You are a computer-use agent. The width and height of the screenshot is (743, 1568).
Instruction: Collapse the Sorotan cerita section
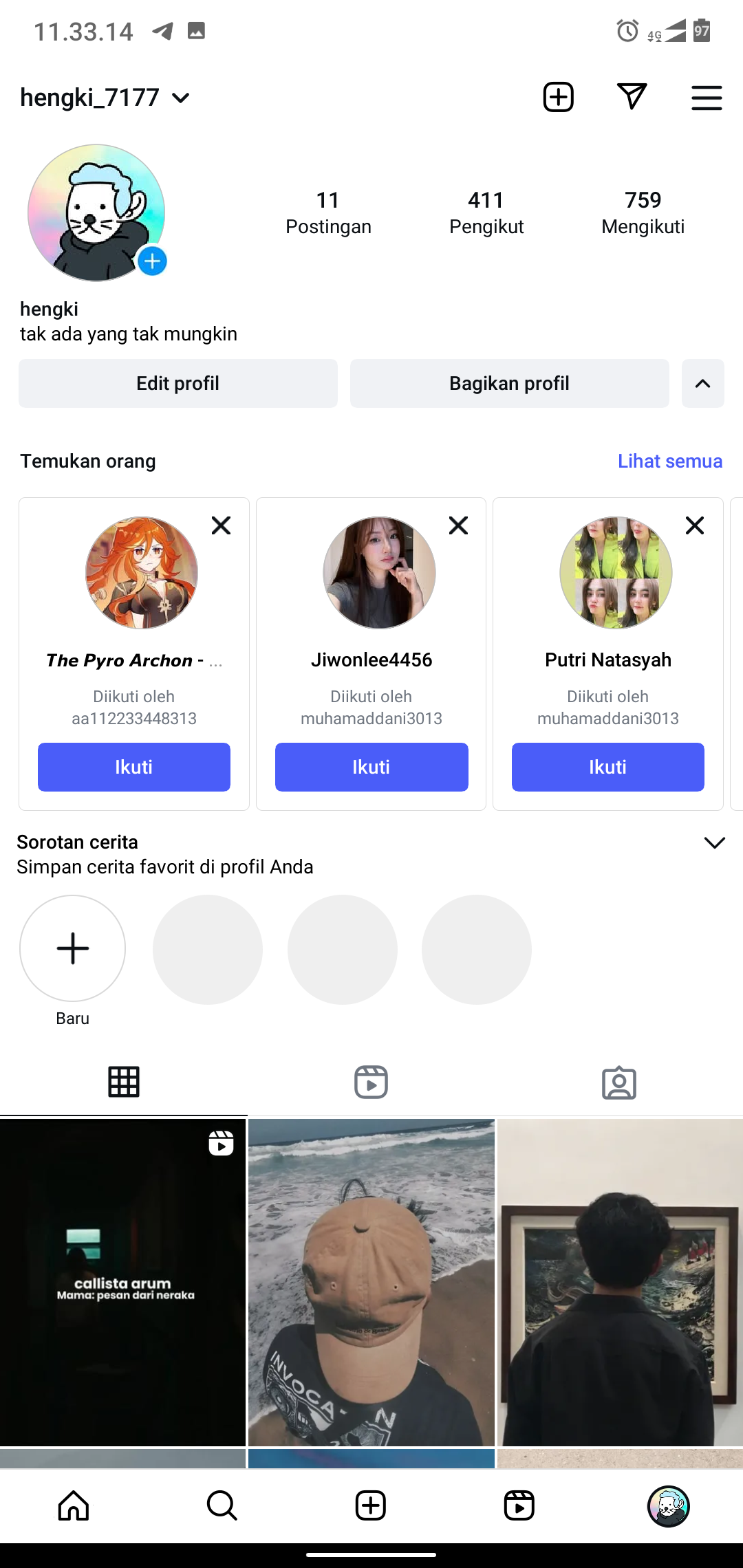click(715, 843)
